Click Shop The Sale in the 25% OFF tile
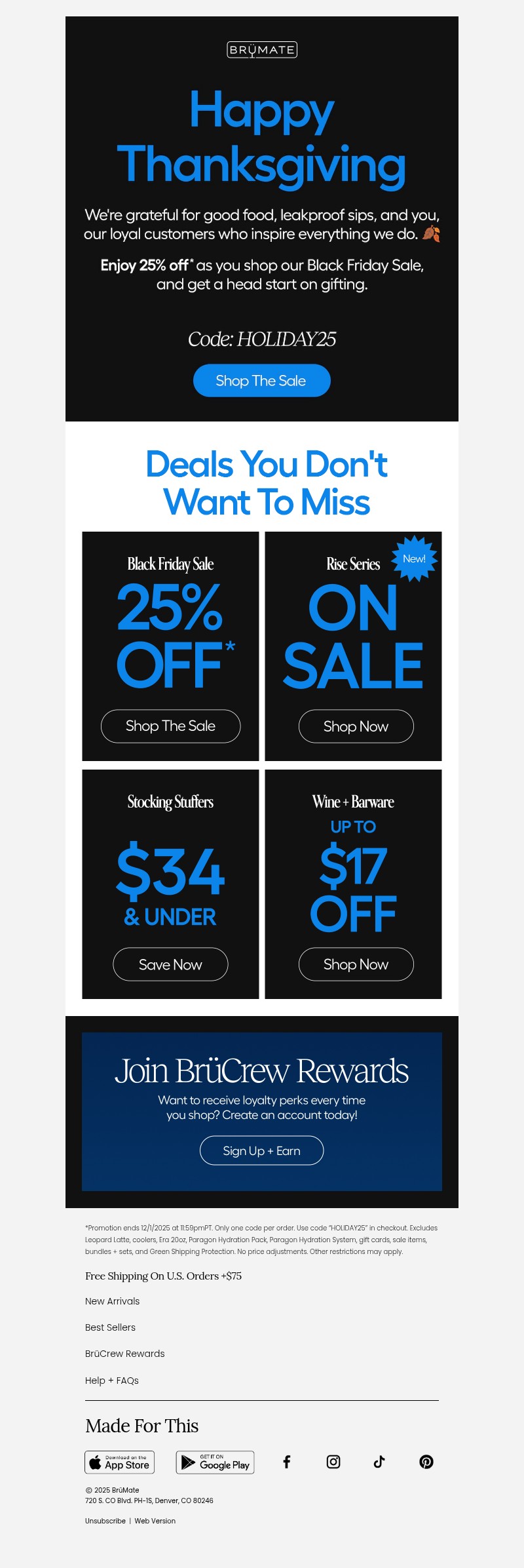 coord(170,726)
